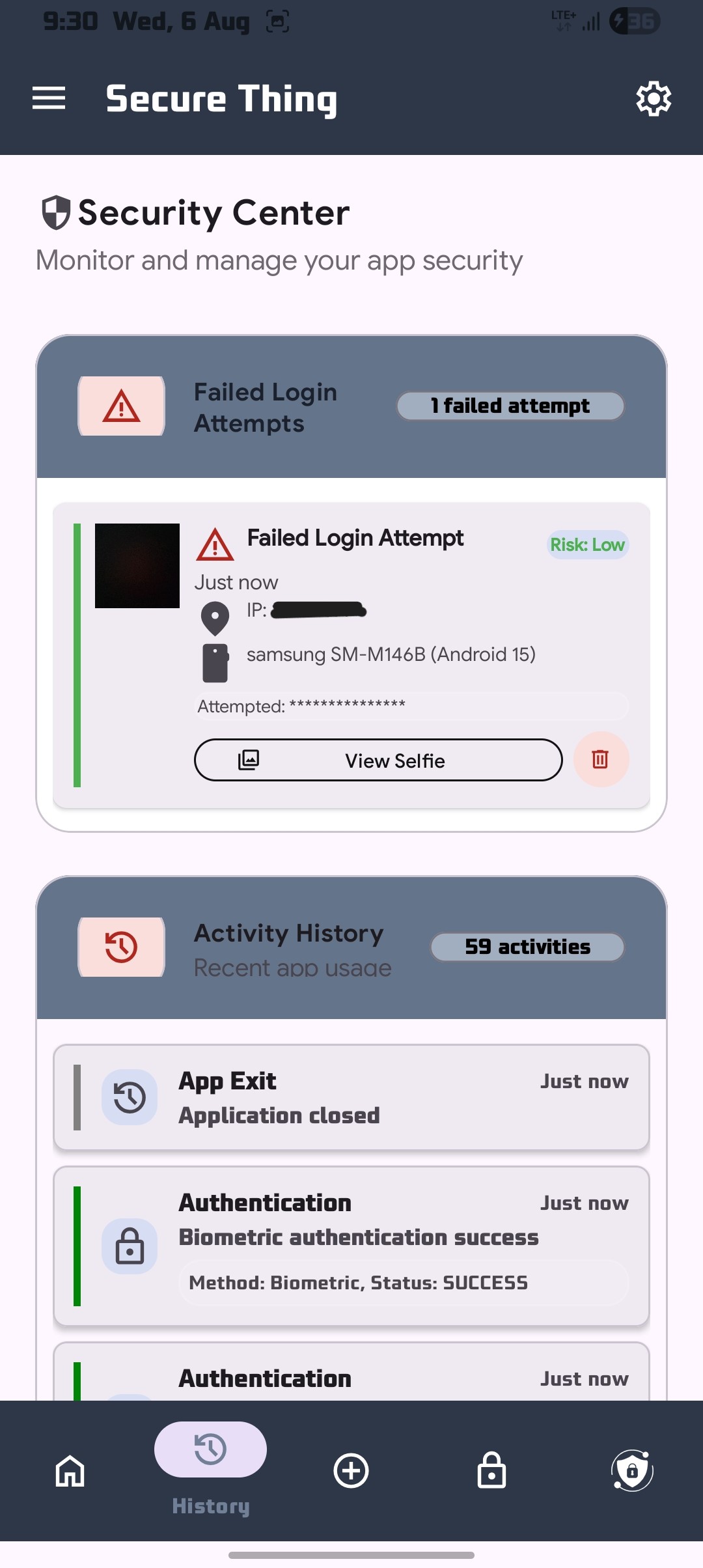The height and width of the screenshot is (1568, 703).
Task: Go to the Home tab
Action: (70, 1471)
